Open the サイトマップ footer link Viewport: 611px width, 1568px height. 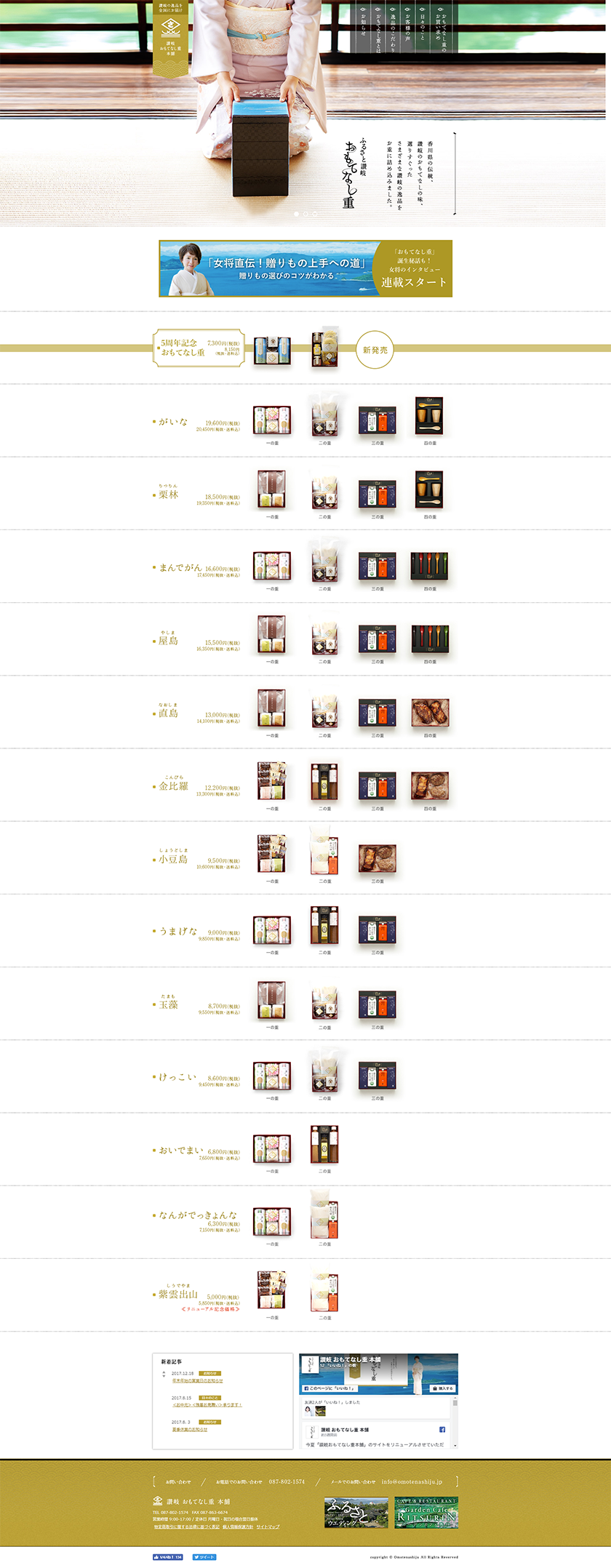point(267,1527)
